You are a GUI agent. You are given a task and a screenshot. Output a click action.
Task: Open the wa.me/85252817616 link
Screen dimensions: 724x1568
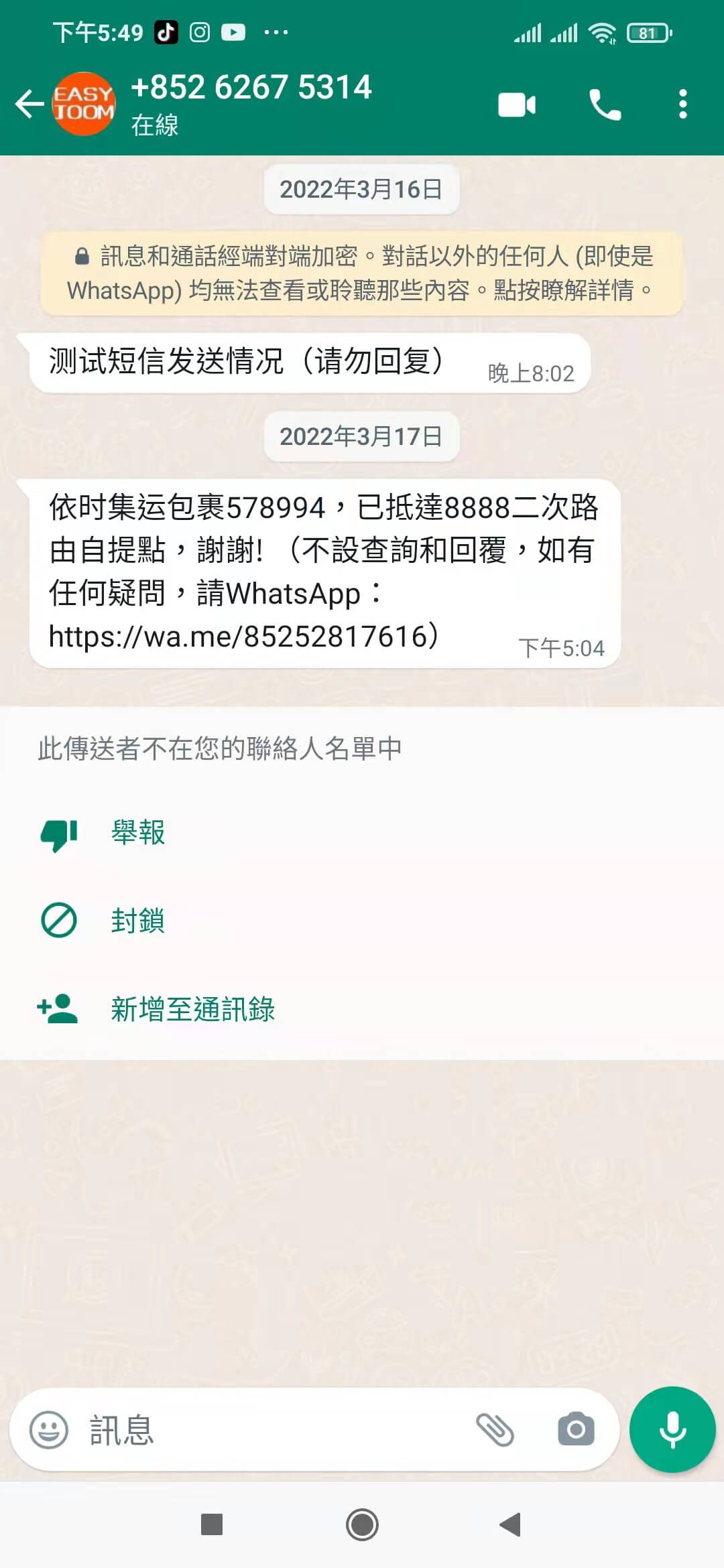243,637
